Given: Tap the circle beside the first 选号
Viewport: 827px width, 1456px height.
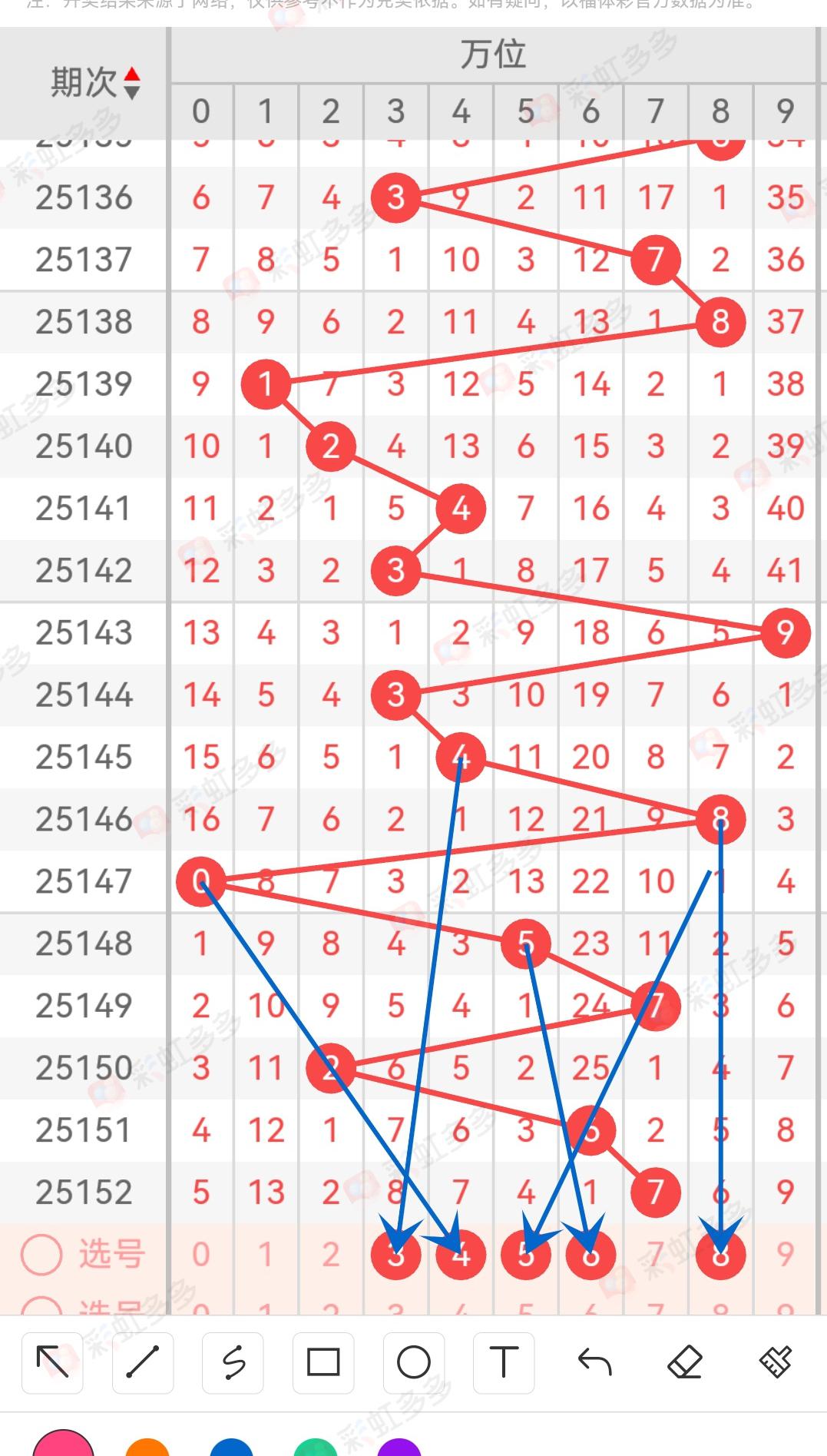Looking at the screenshot, I should point(41,1255).
